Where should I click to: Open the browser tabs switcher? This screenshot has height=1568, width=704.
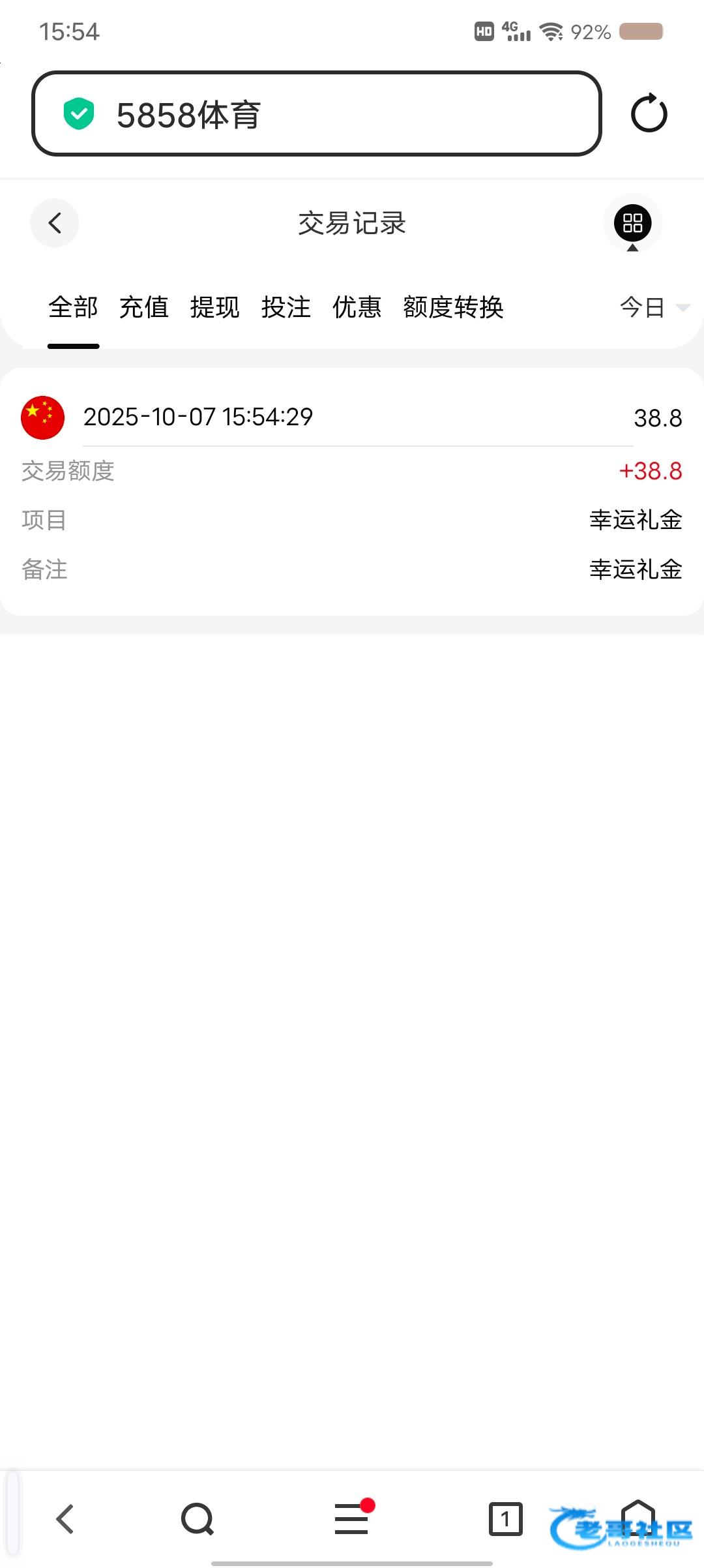pos(505,1519)
